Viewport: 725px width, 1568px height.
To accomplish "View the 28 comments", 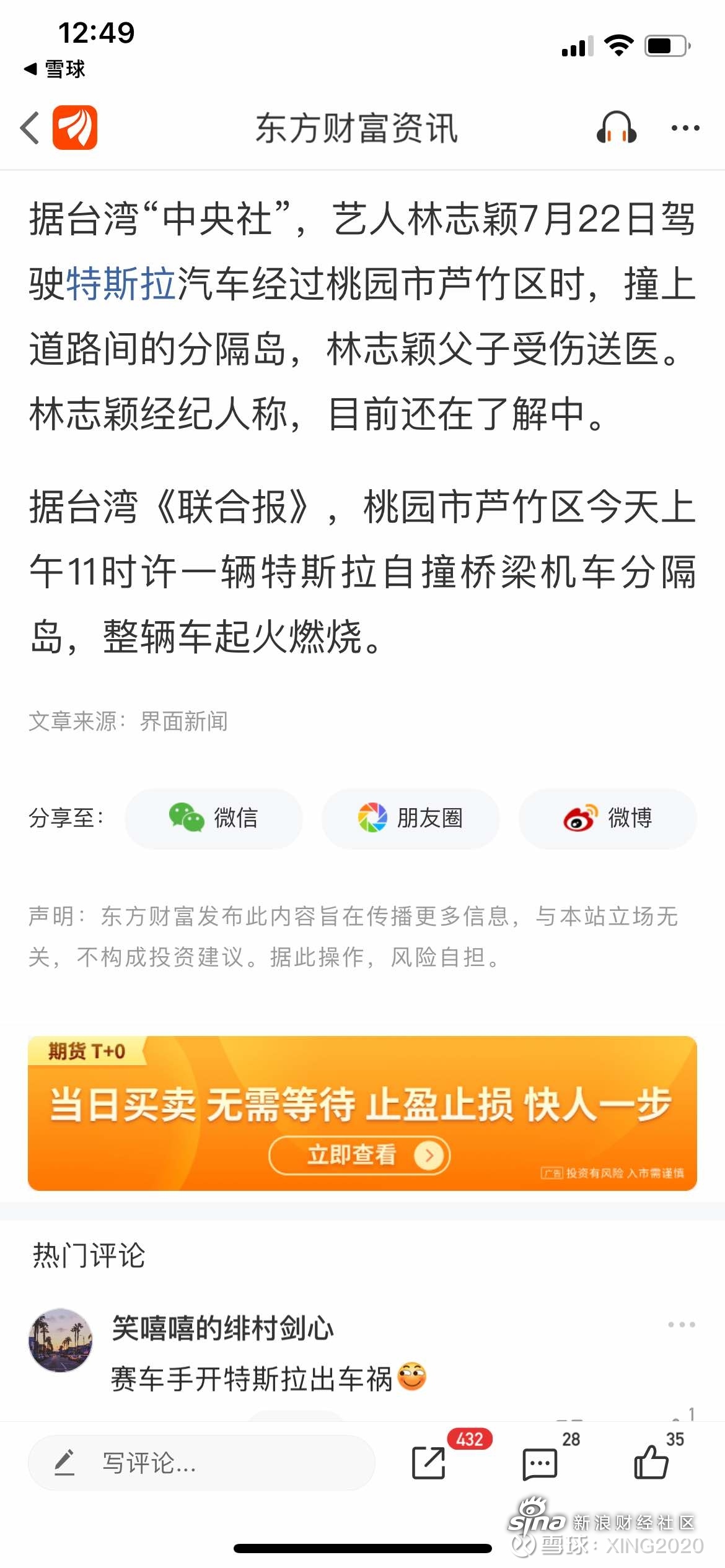I will (540, 1463).
